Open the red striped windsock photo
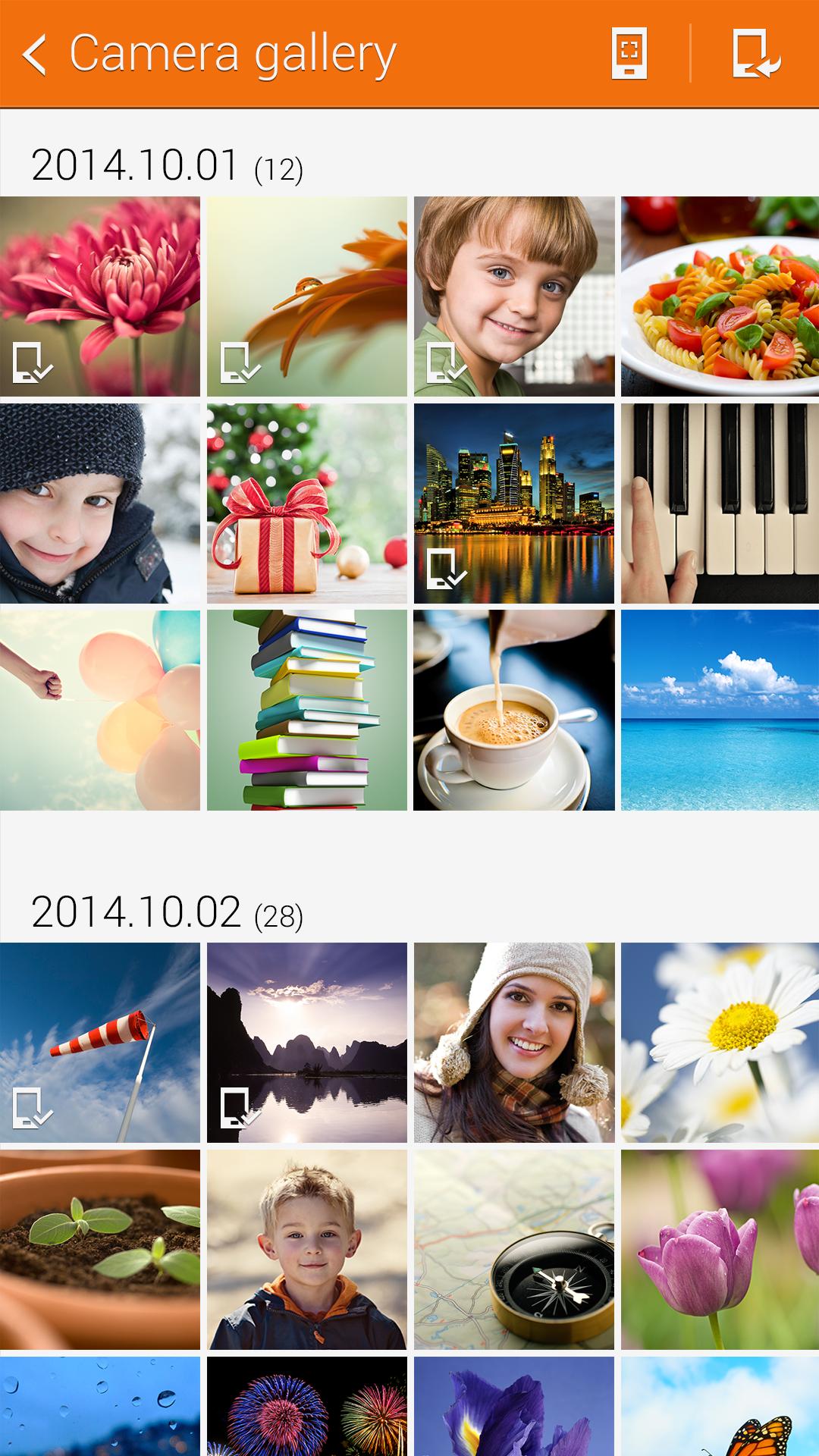The image size is (819, 1456). (x=100, y=1042)
